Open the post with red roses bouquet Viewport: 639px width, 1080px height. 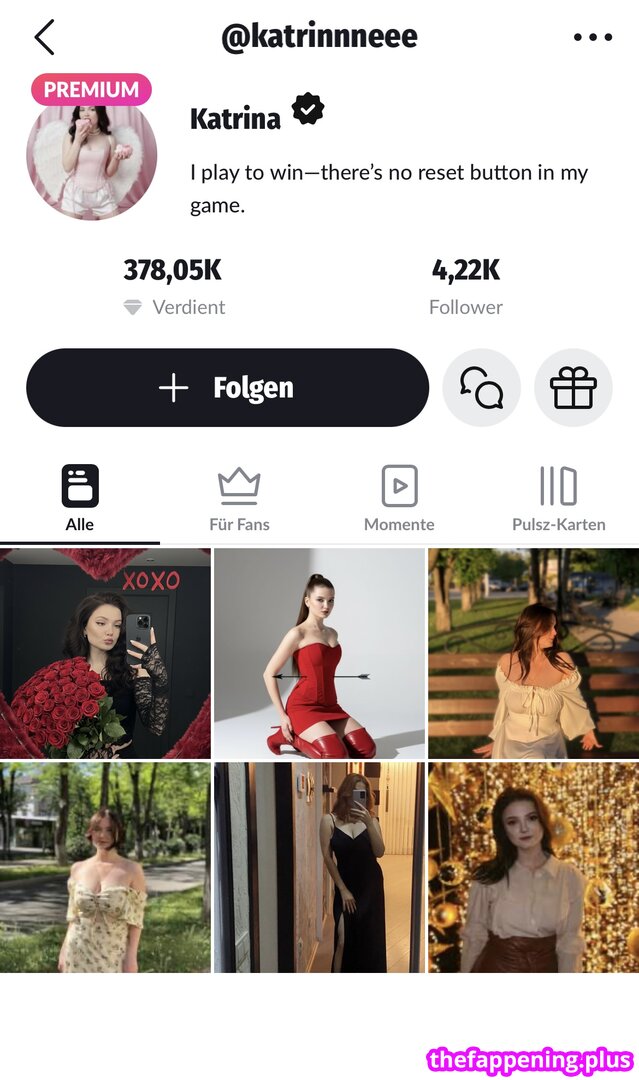click(x=105, y=653)
